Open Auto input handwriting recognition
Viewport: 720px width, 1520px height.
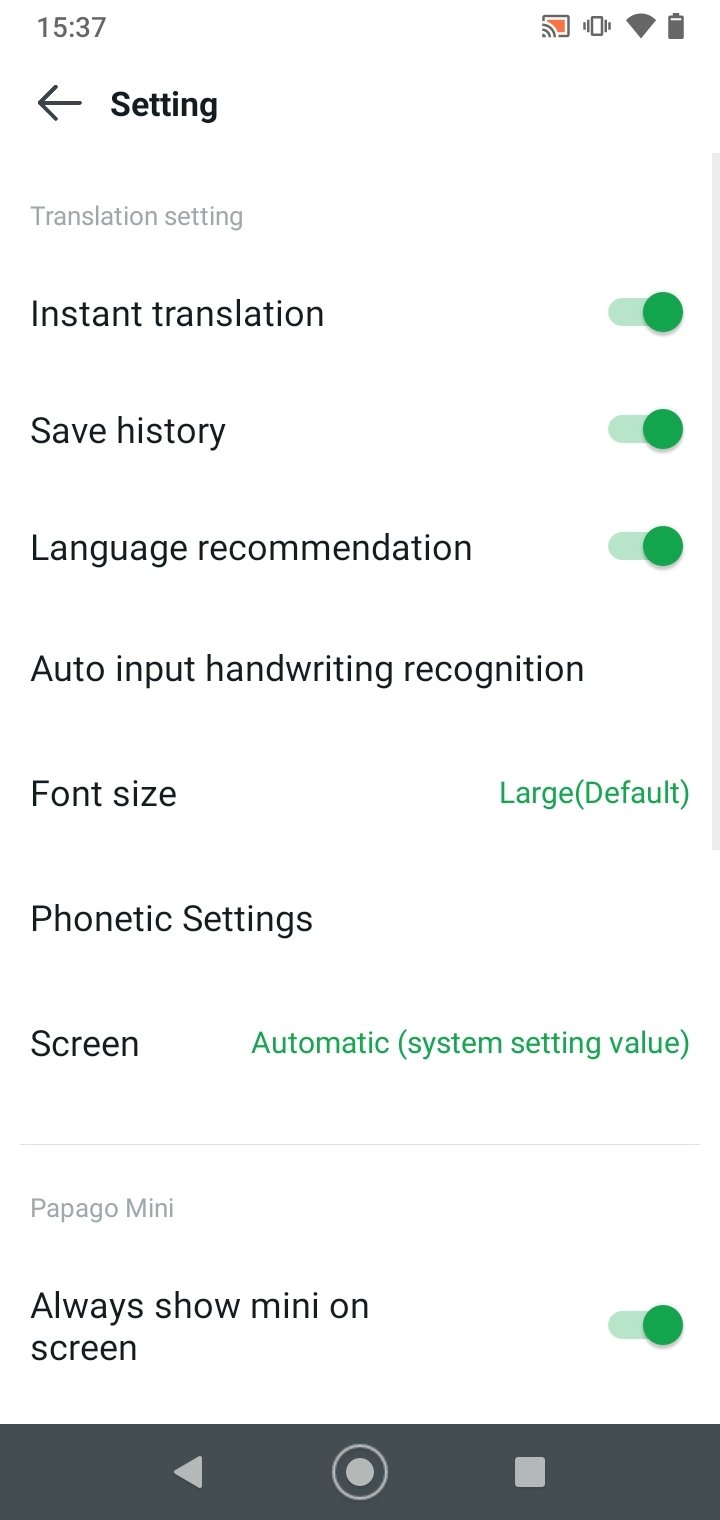[x=360, y=669]
